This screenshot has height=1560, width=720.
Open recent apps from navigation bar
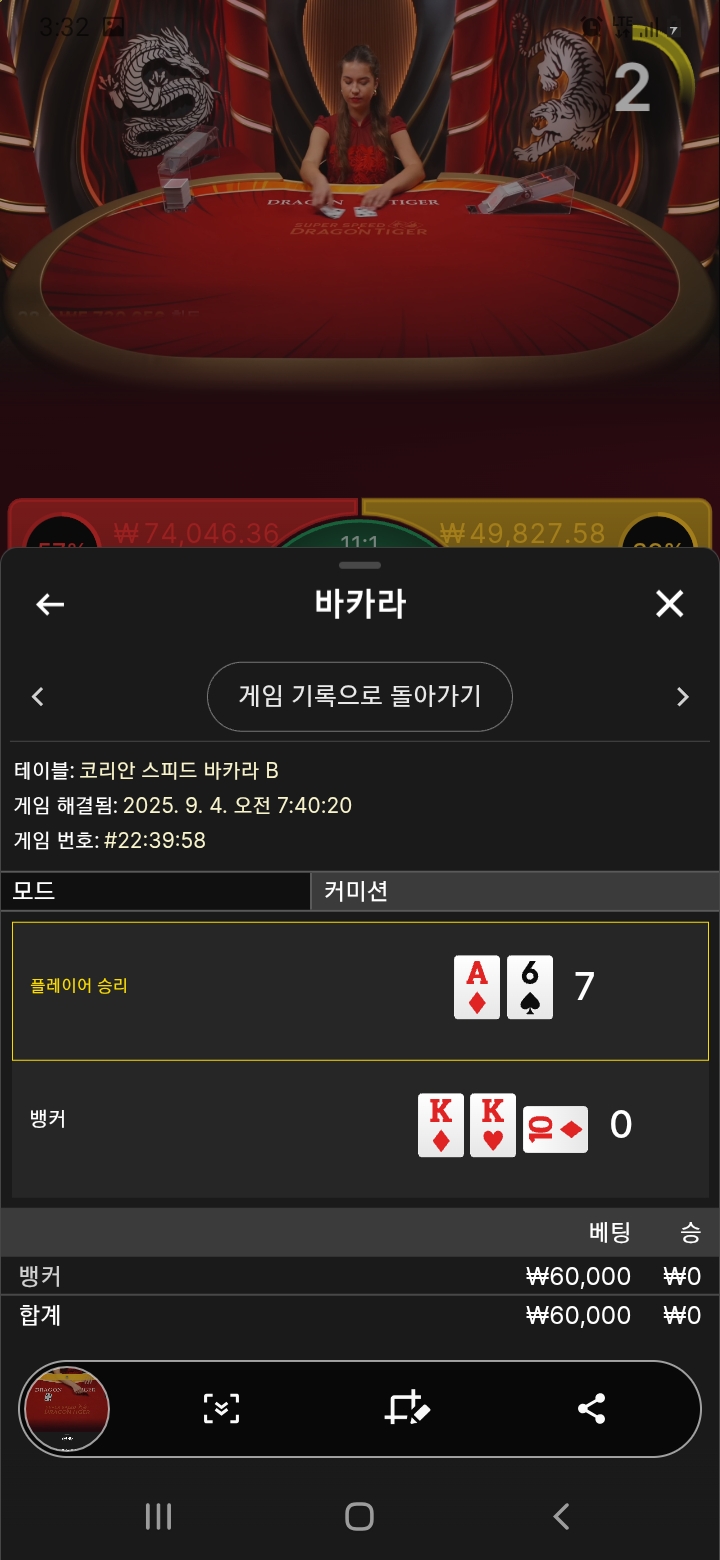tap(159, 1516)
